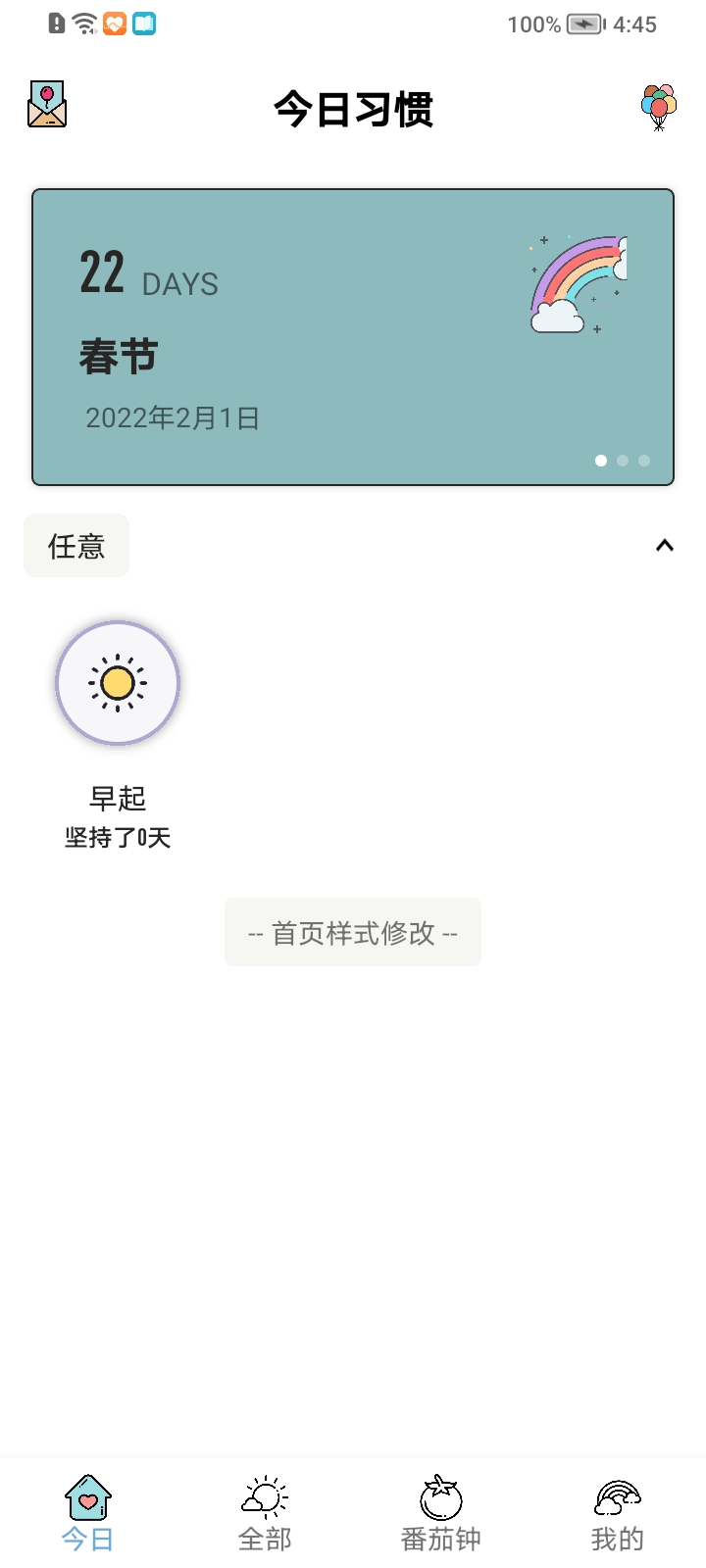Collapse the 任意 habit section
The image size is (706, 1568).
664,546
